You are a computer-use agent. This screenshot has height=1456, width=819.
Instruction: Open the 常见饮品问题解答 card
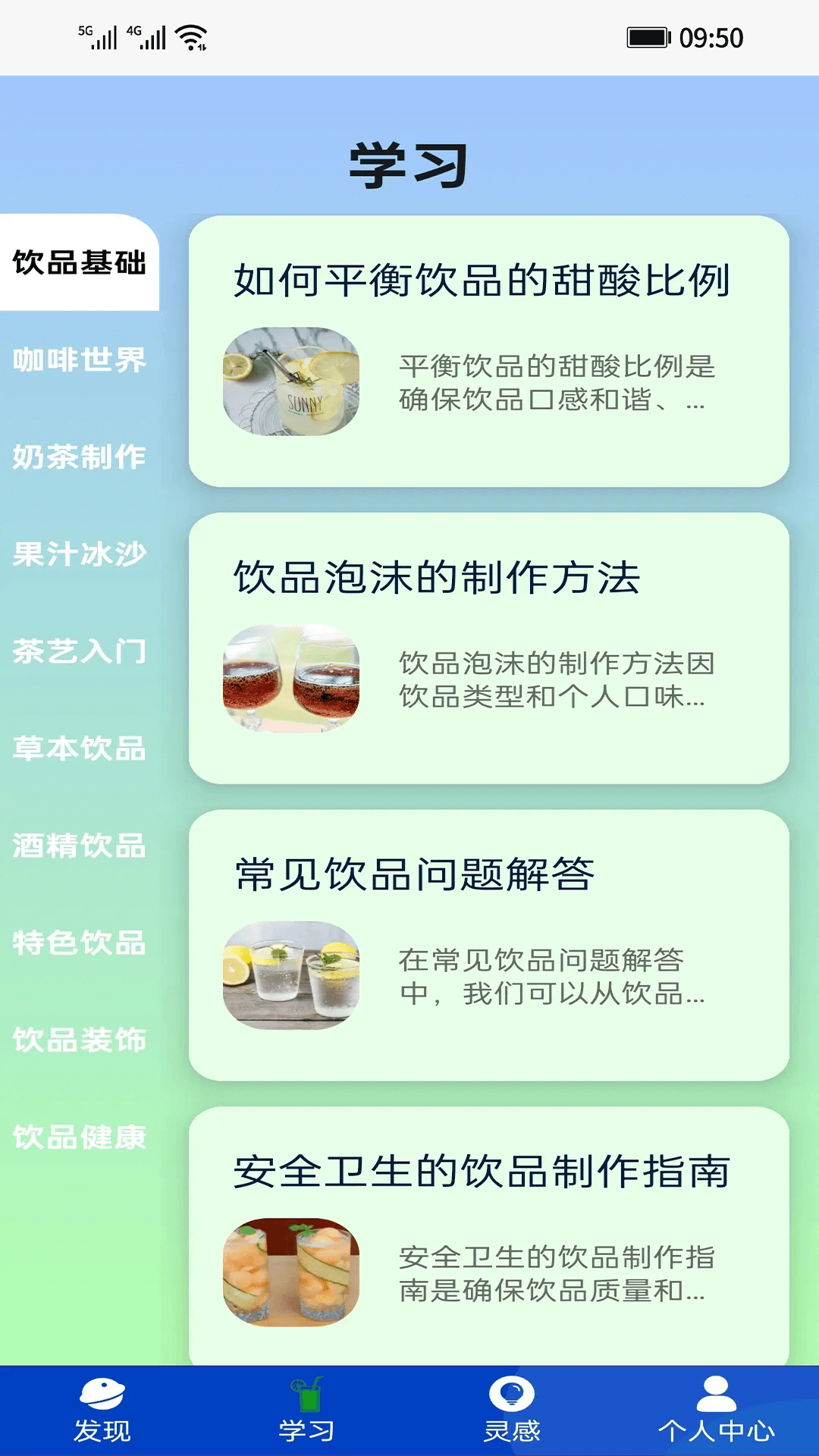(488, 945)
